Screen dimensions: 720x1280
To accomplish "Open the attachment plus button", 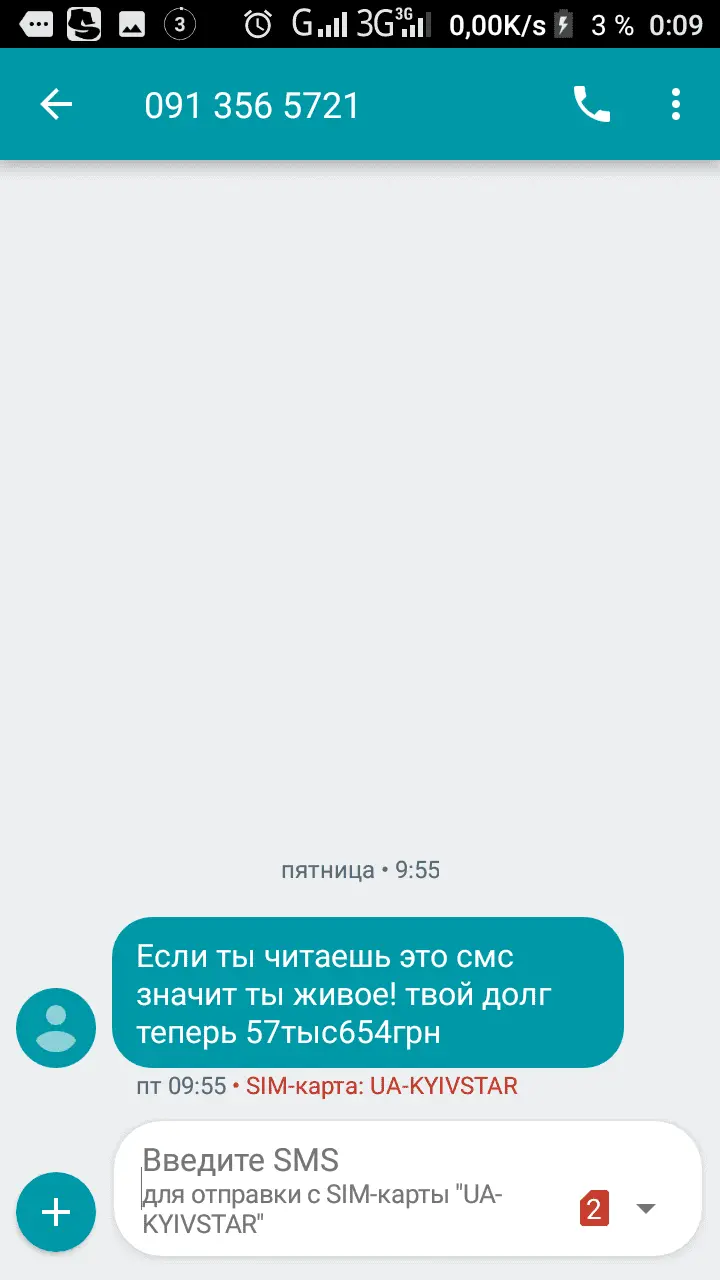I will click(x=56, y=1212).
